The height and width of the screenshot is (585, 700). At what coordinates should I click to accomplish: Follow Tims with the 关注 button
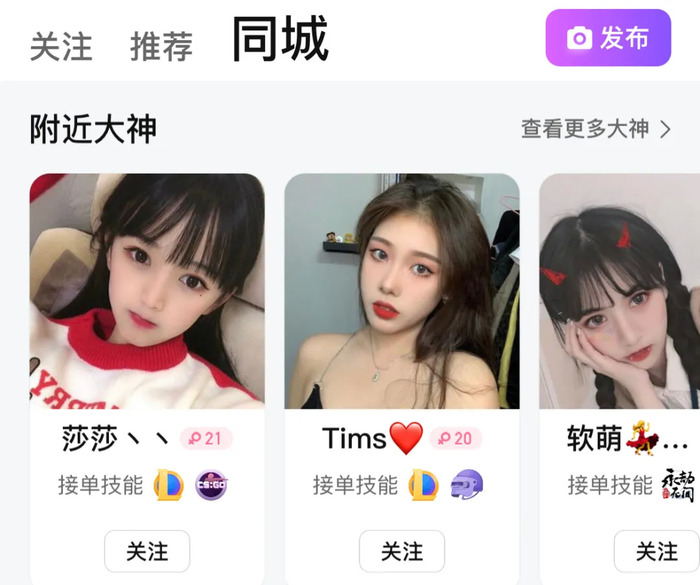(402, 551)
